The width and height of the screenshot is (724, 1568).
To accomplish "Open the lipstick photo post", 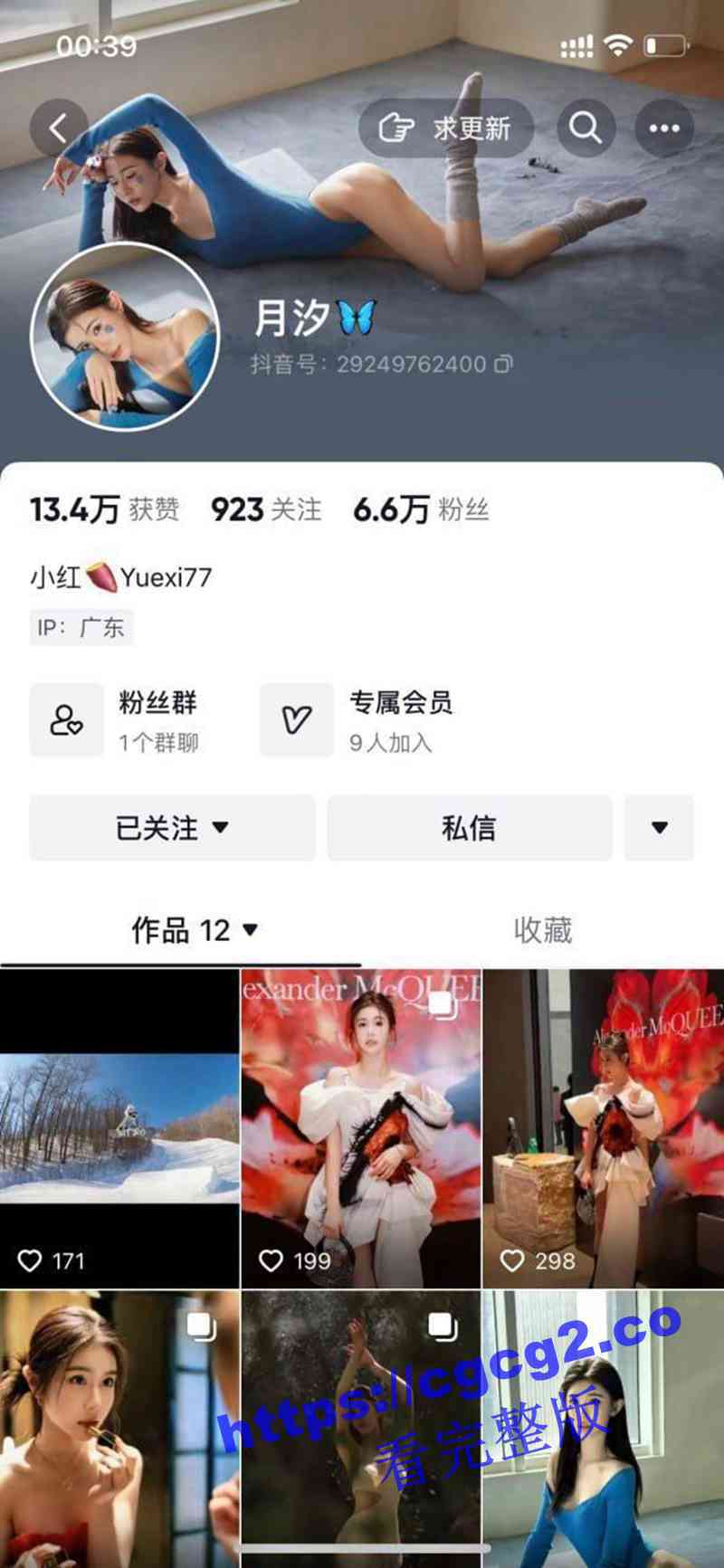I will pos(119,1428).
